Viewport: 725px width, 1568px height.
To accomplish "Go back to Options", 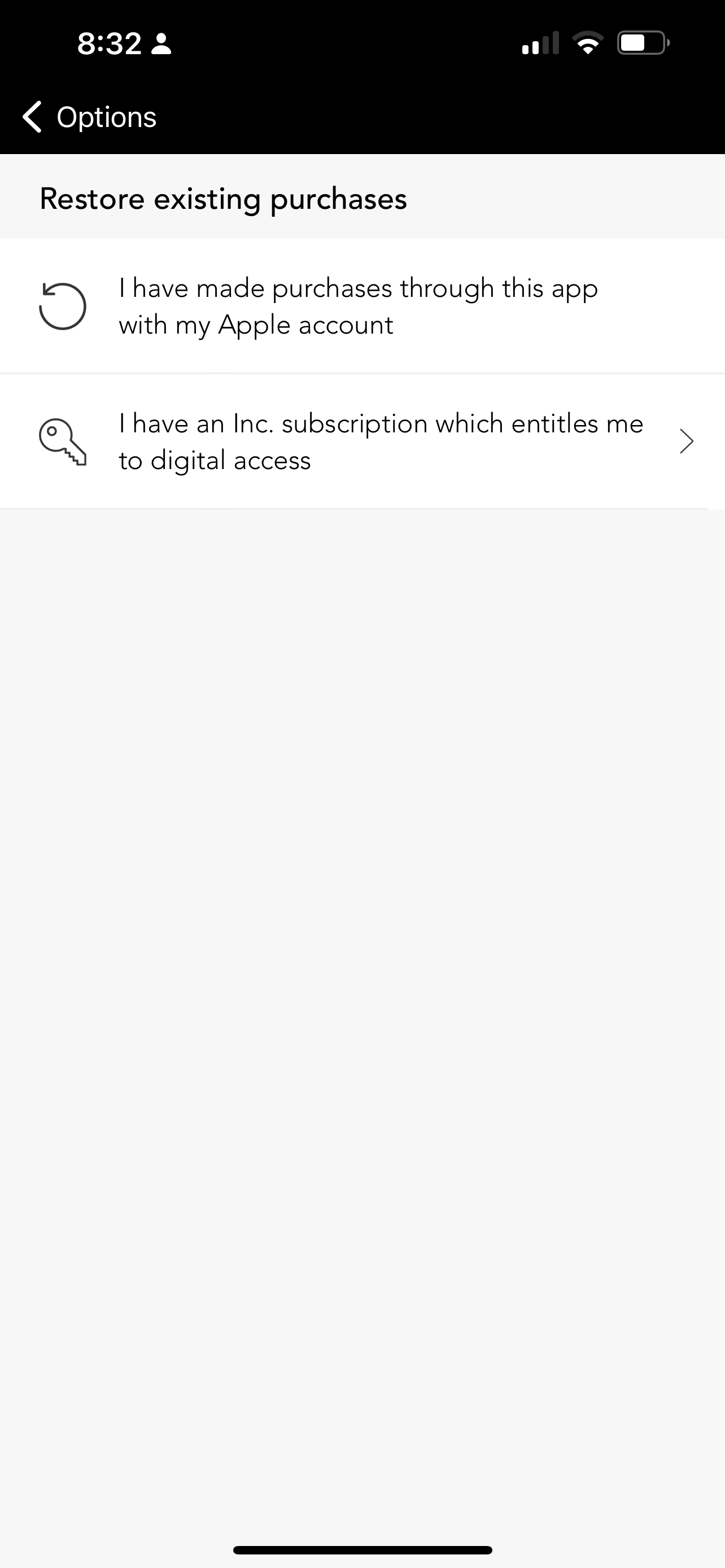I will coord(89,117).
